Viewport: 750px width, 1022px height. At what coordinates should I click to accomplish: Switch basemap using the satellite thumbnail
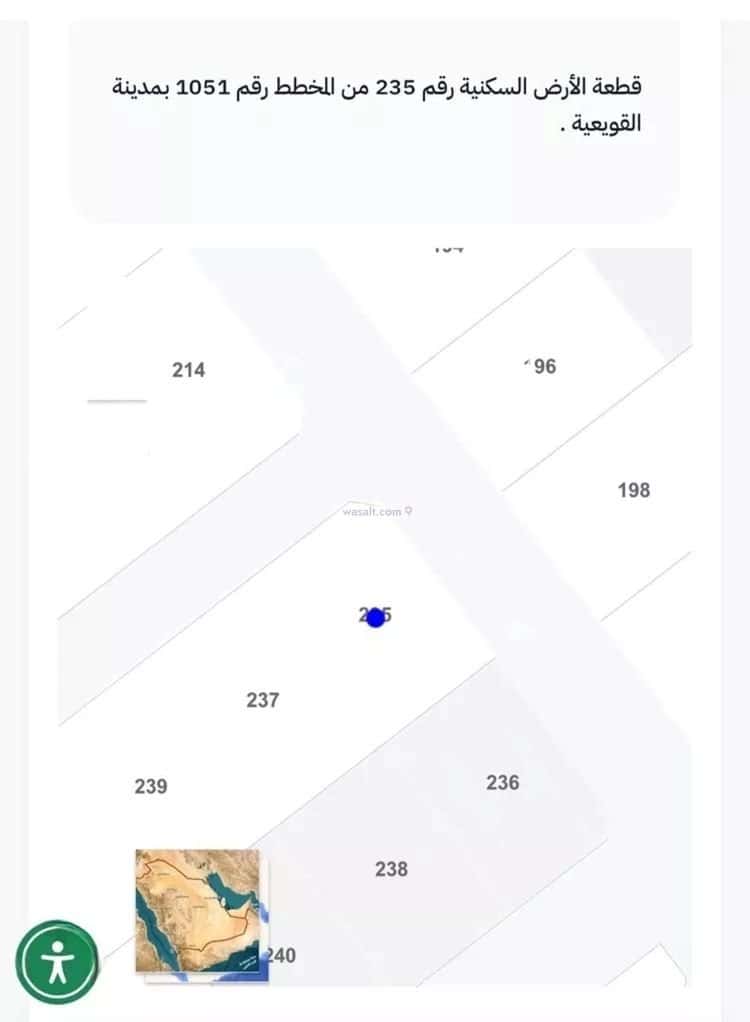click(x=198, y=911)
